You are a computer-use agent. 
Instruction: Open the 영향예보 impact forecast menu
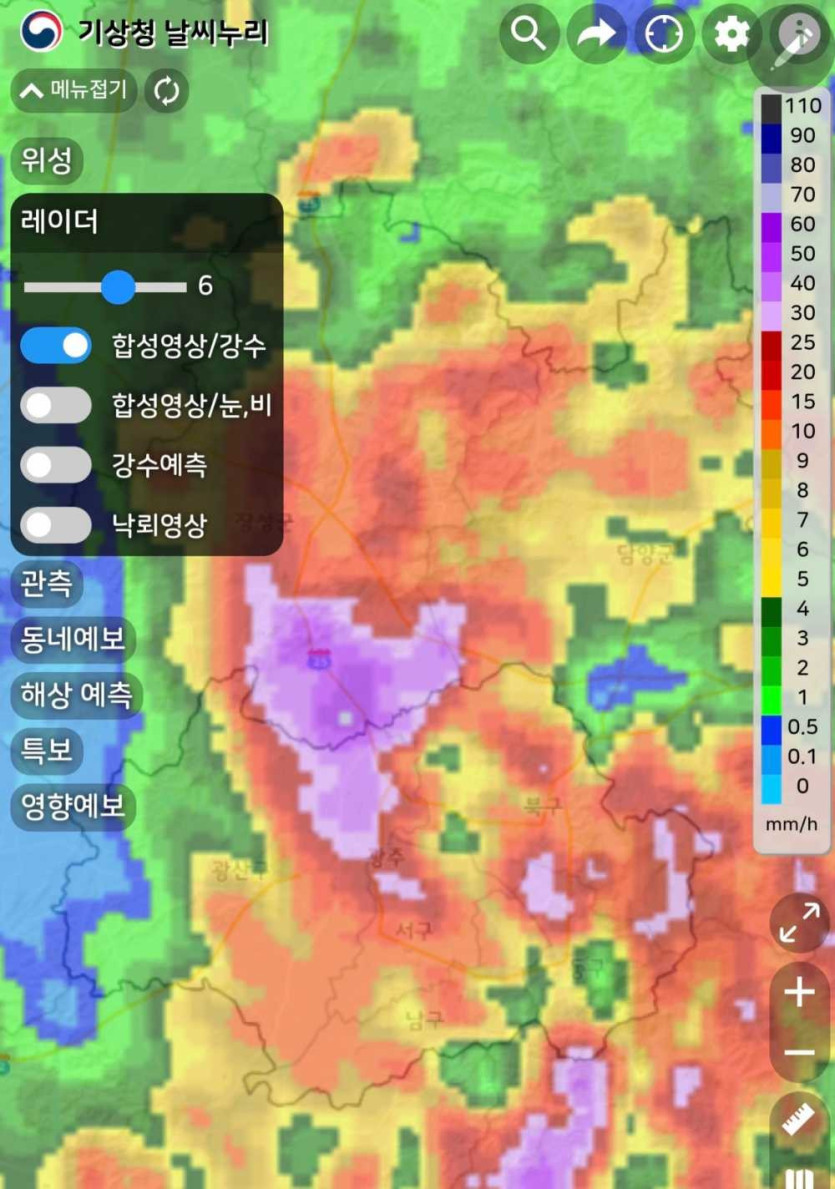coord(73,805)
